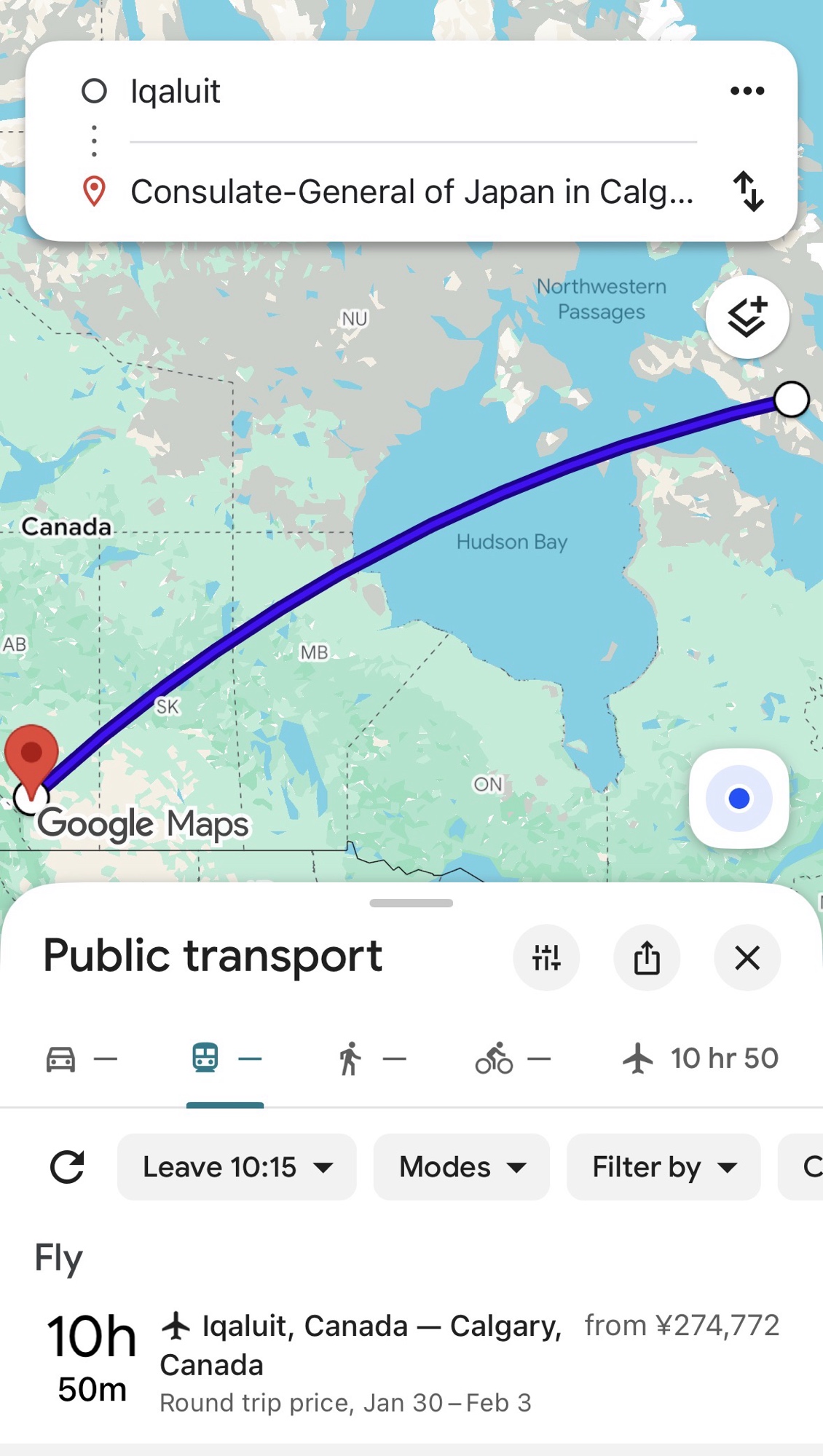Close the directions panel

point(747,958)
